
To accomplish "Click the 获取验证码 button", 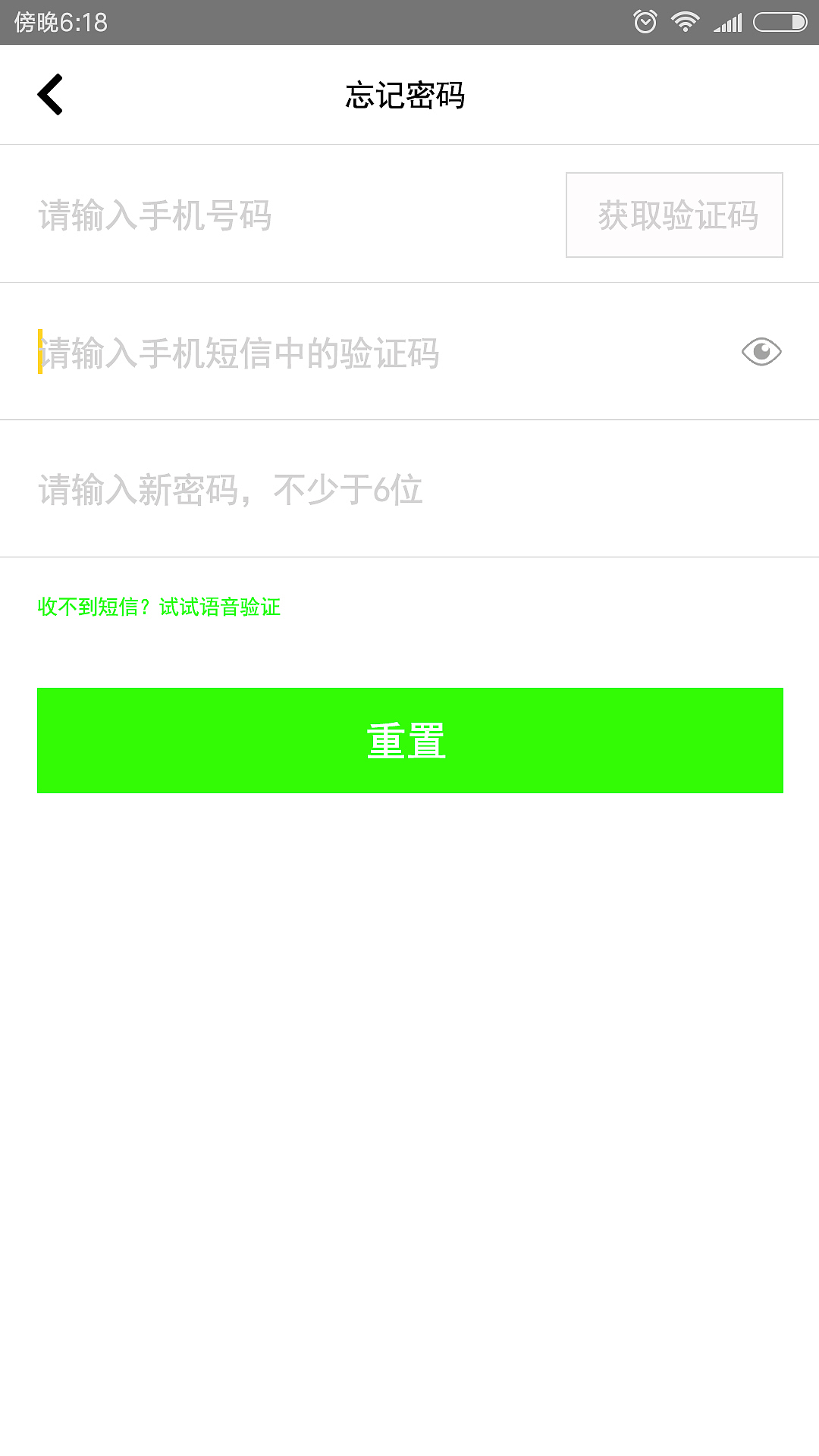I will click(x=674, y=213).
